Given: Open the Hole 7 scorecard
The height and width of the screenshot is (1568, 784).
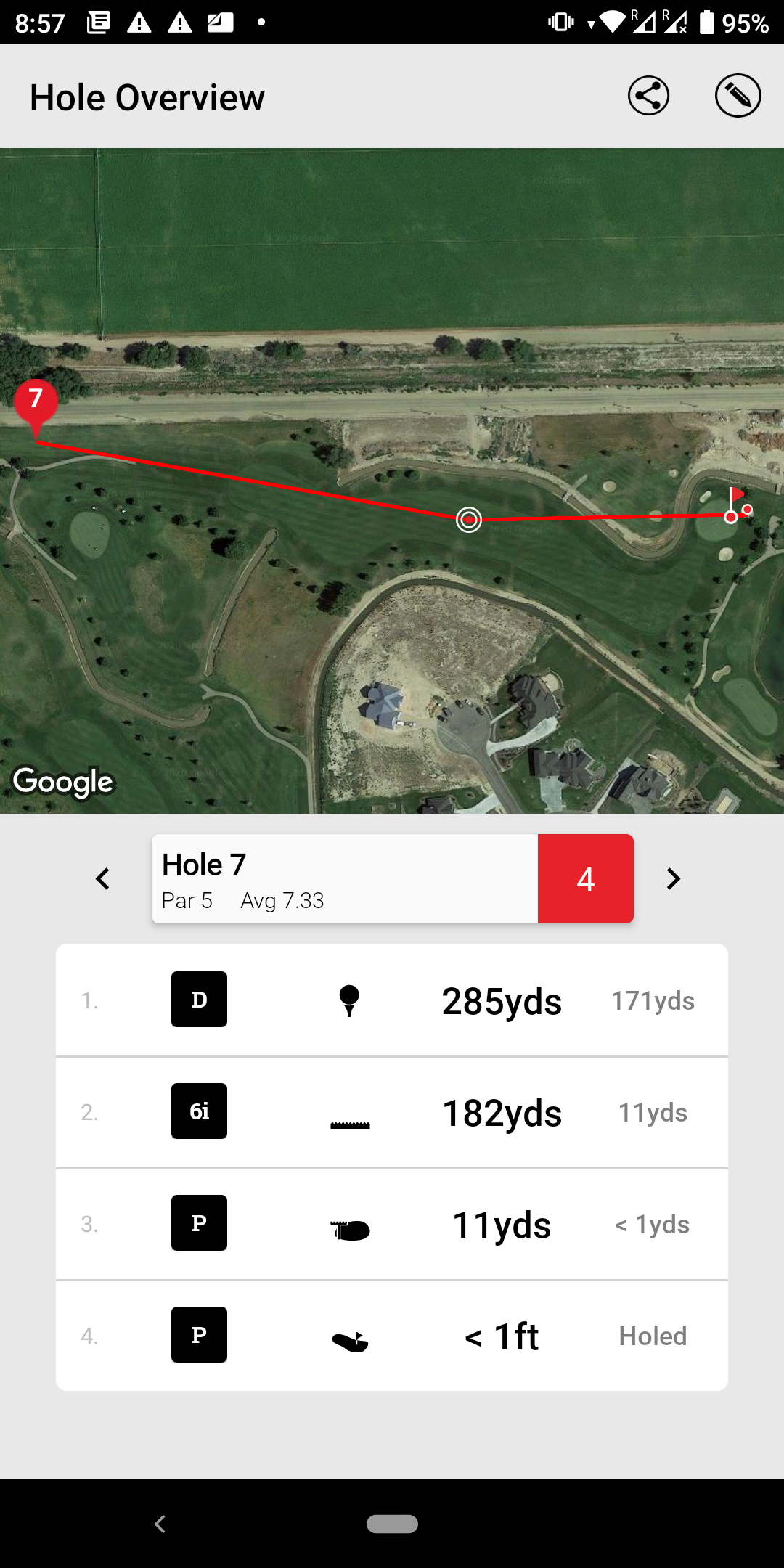Looking at the screenshot, I should point(392,879).
